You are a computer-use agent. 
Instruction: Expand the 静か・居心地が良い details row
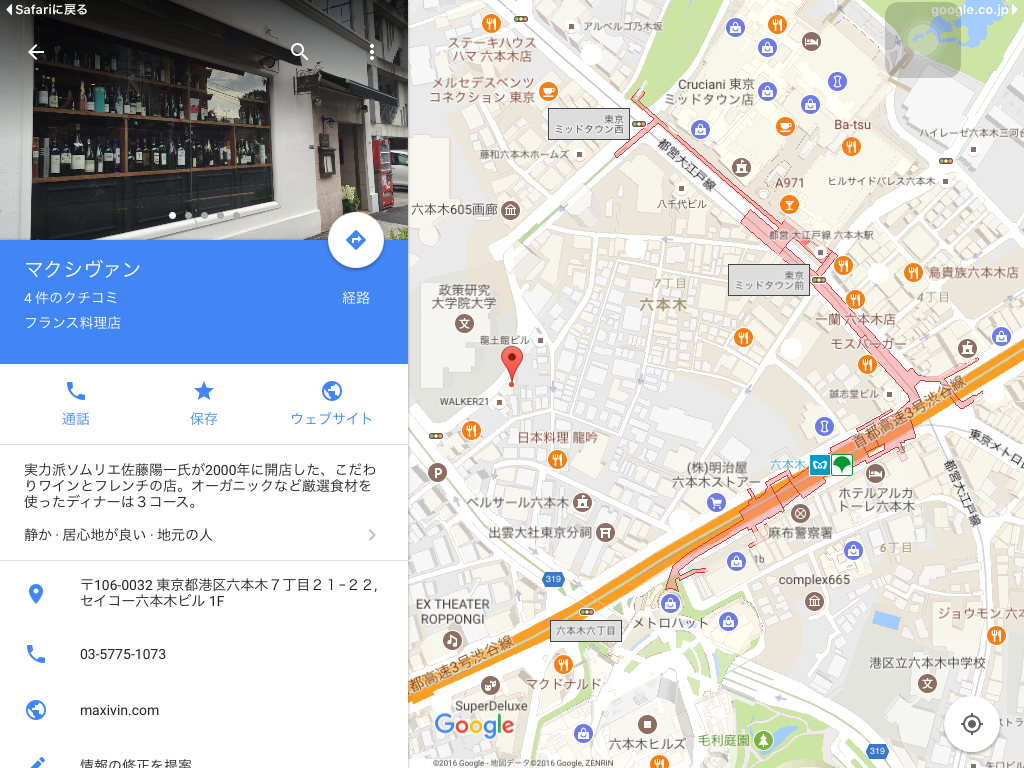pyautogui.click(x=204, y=535)
